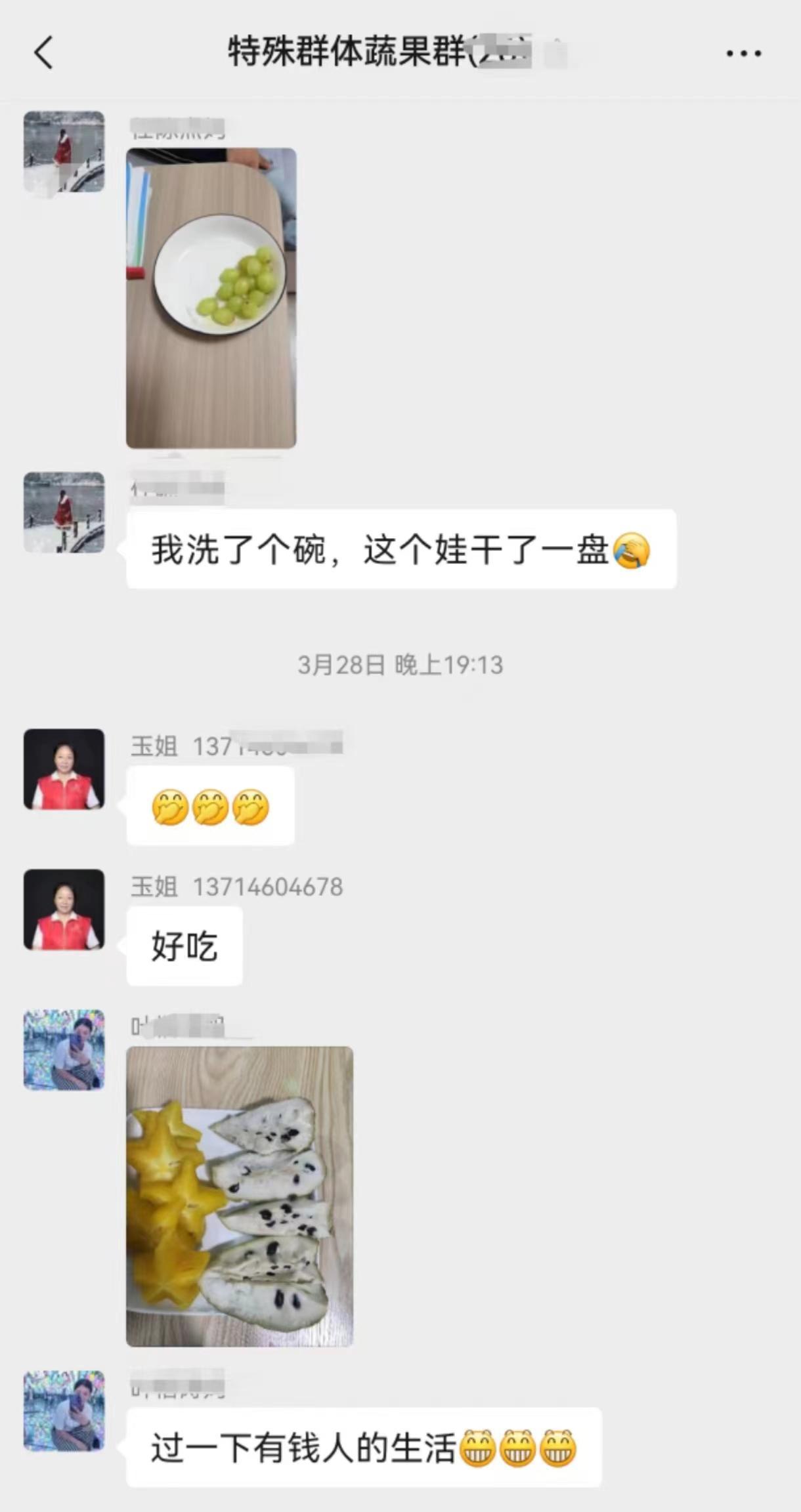The height and width of the screenshot is (1512, 801).
Task: Tap avatar beside '我洗了个碗' message
Action: pos(64,512)
